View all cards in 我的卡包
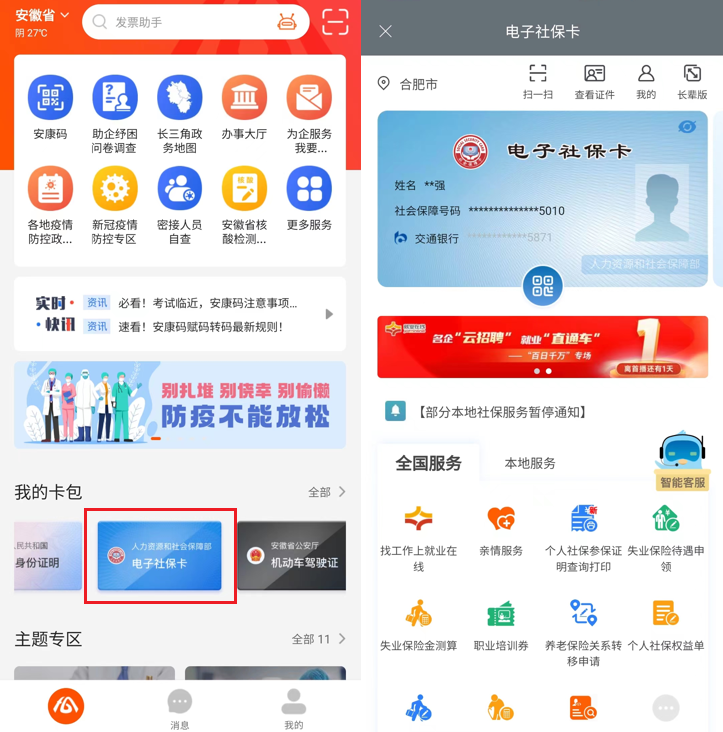The width and height of the screenshot is (723, 732). pyautogui.click(x=327, y=492)
